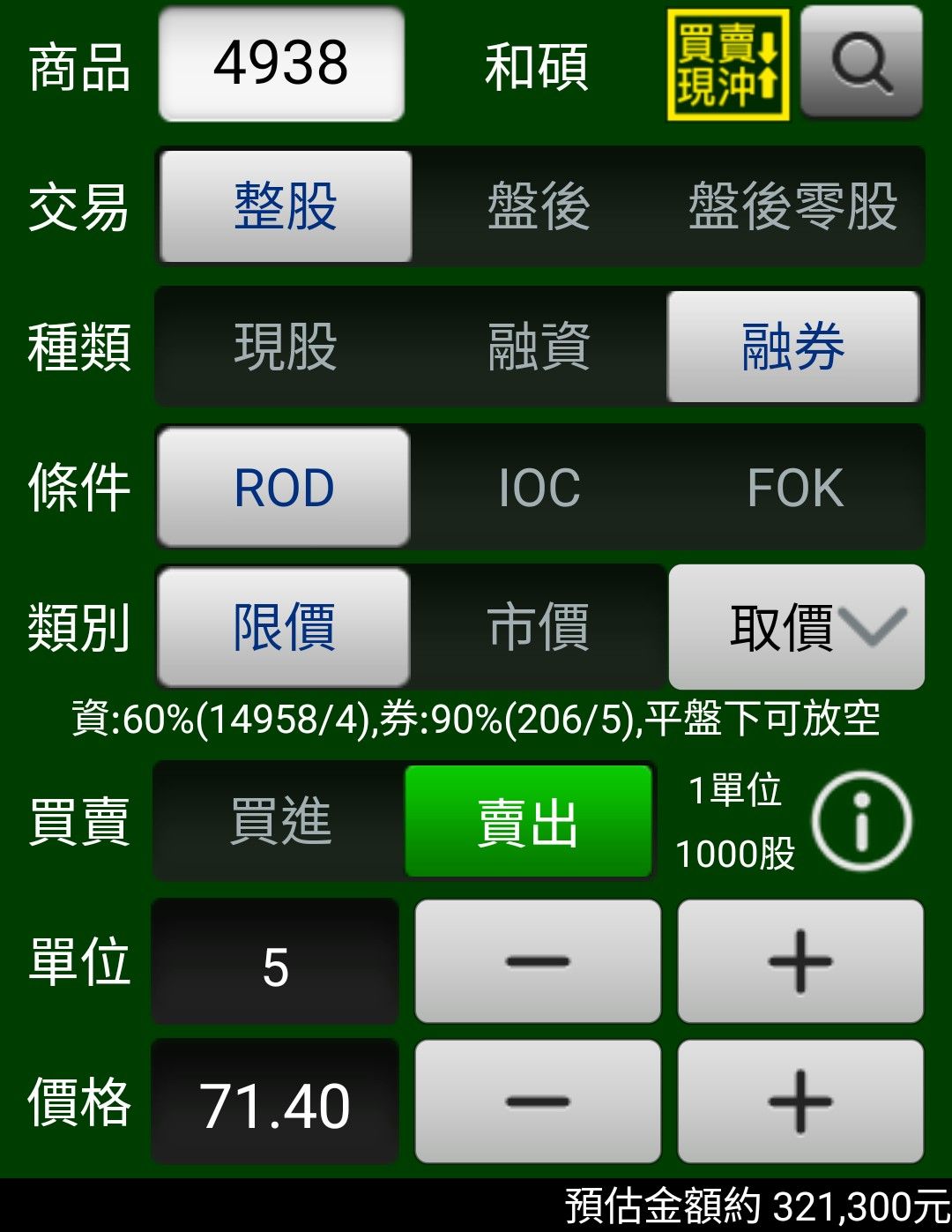Select 市價 market price category
The image size is (952, 1232).
coord(539,627)
